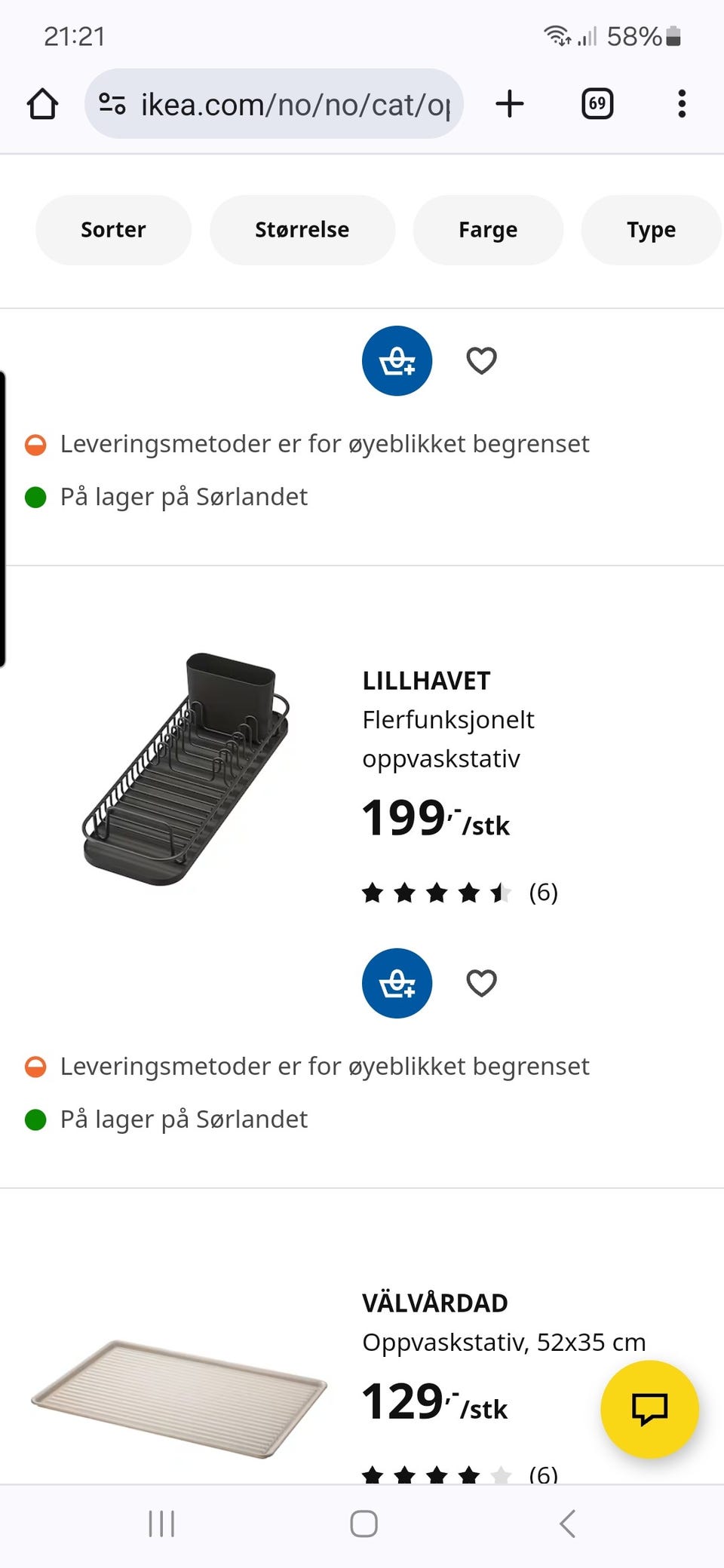Show all open tabs via tab counter
Image resolution: width=724 pixels, height=1568 pixels.
[597, 104]
